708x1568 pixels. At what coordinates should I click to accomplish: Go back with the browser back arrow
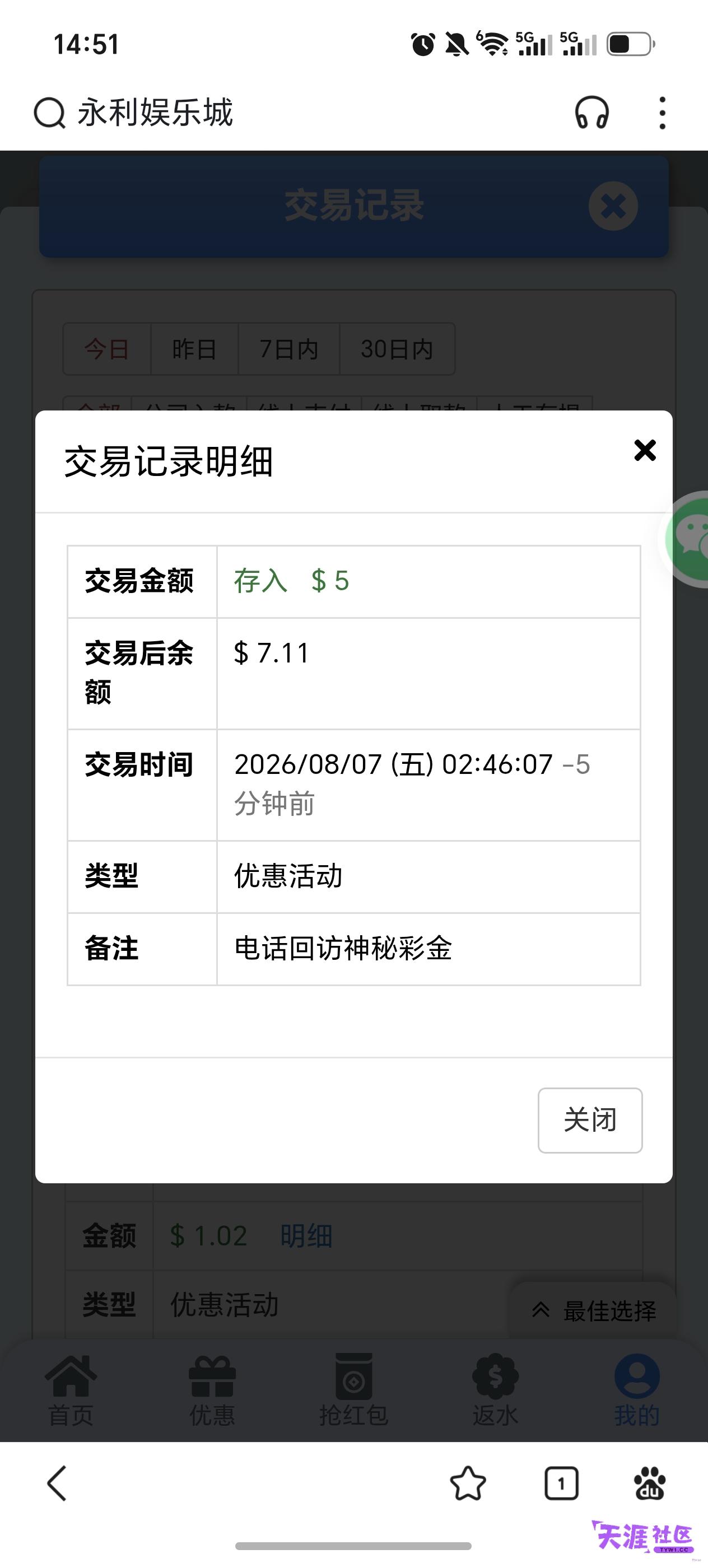57,1483
